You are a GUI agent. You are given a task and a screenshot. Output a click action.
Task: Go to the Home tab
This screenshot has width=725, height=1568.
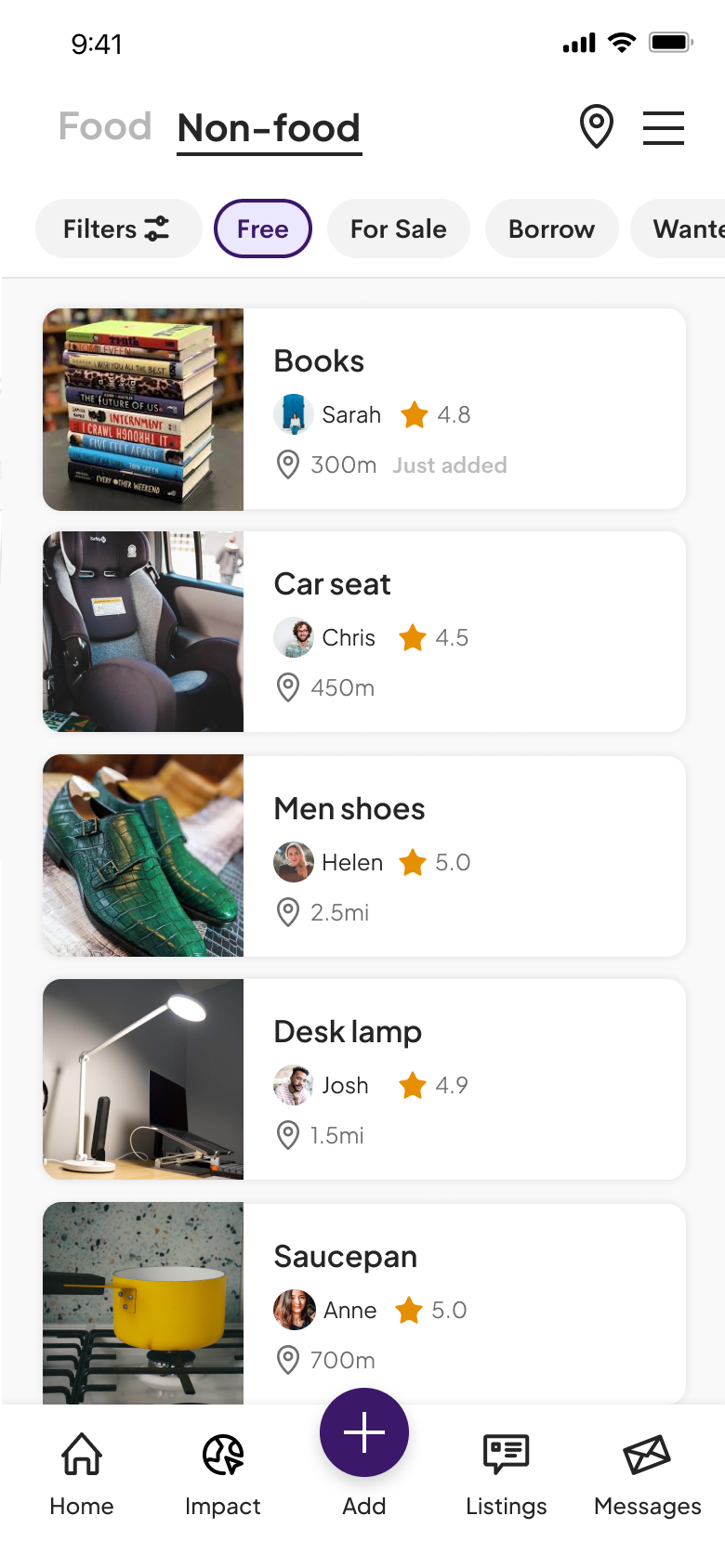click(82, 1474)
